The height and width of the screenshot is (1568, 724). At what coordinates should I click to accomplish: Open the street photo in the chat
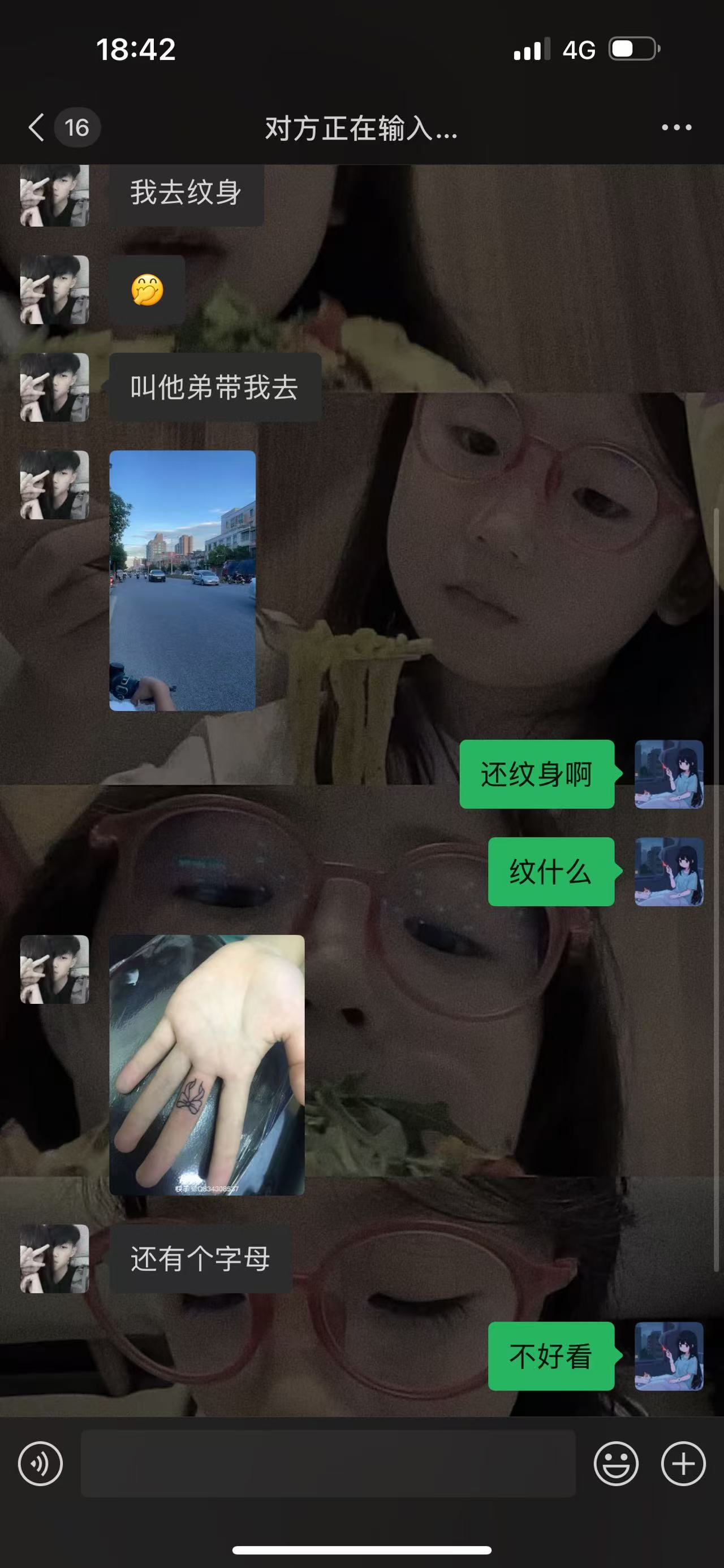(x=182, y=580)
